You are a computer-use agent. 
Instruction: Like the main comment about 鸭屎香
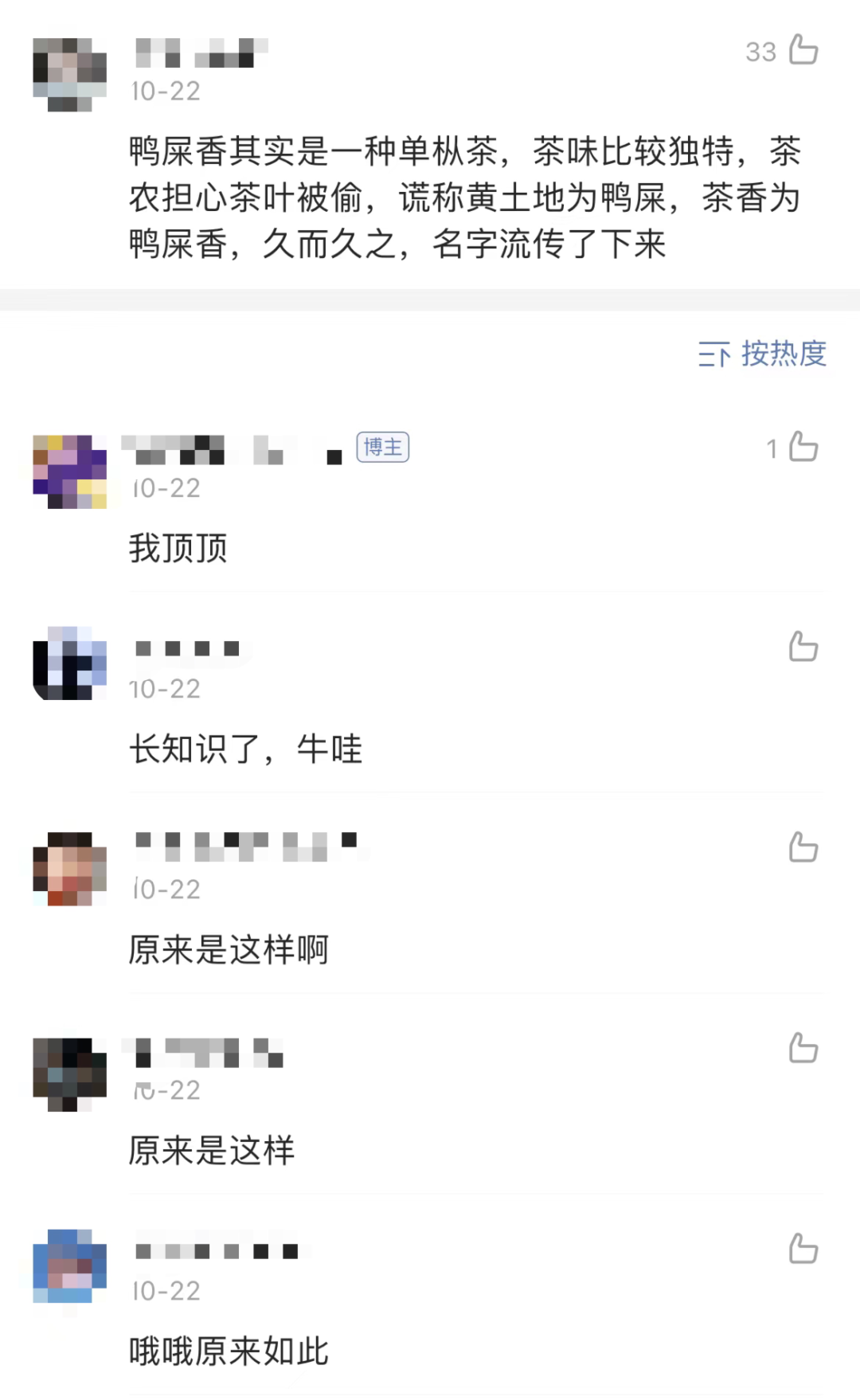pos(803,50)
